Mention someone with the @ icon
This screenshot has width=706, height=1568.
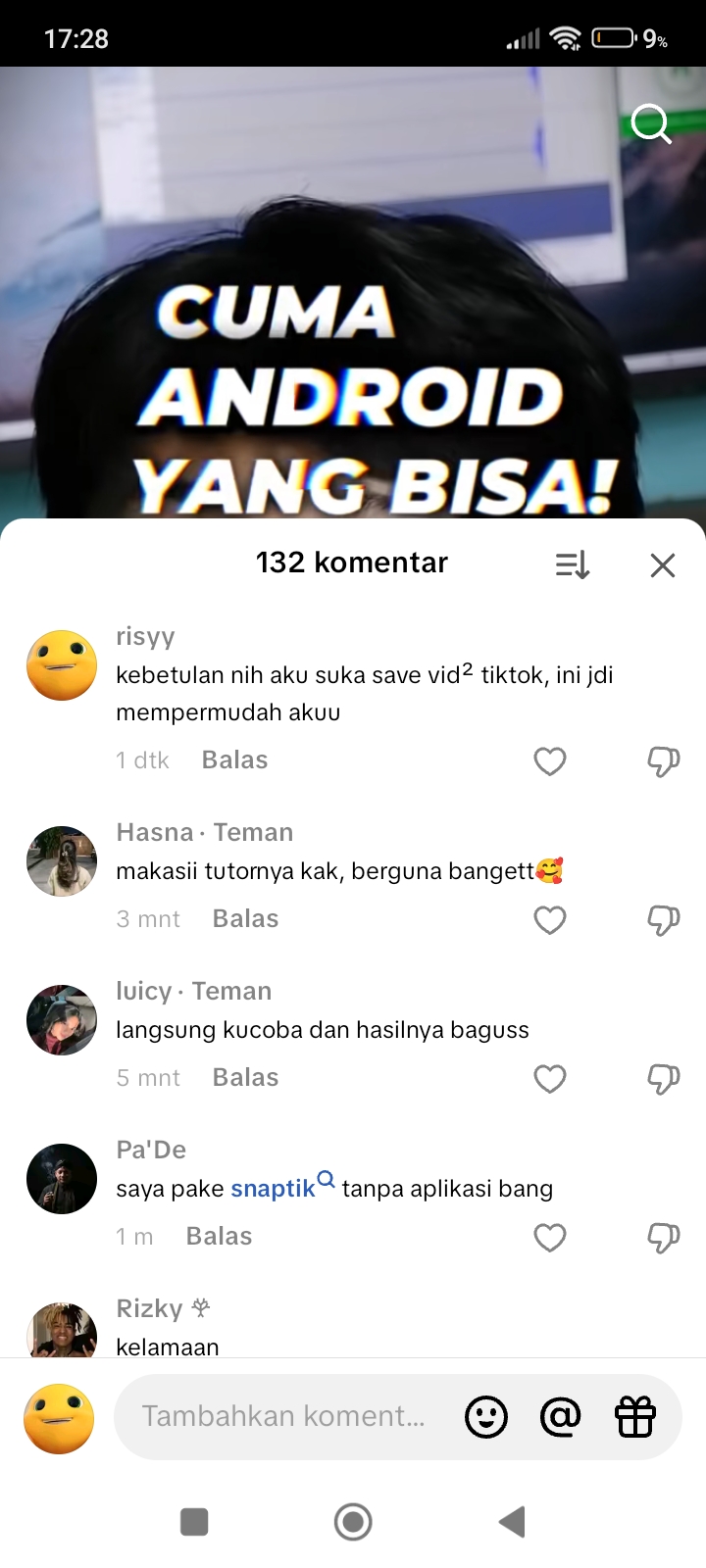(561, 1416)
